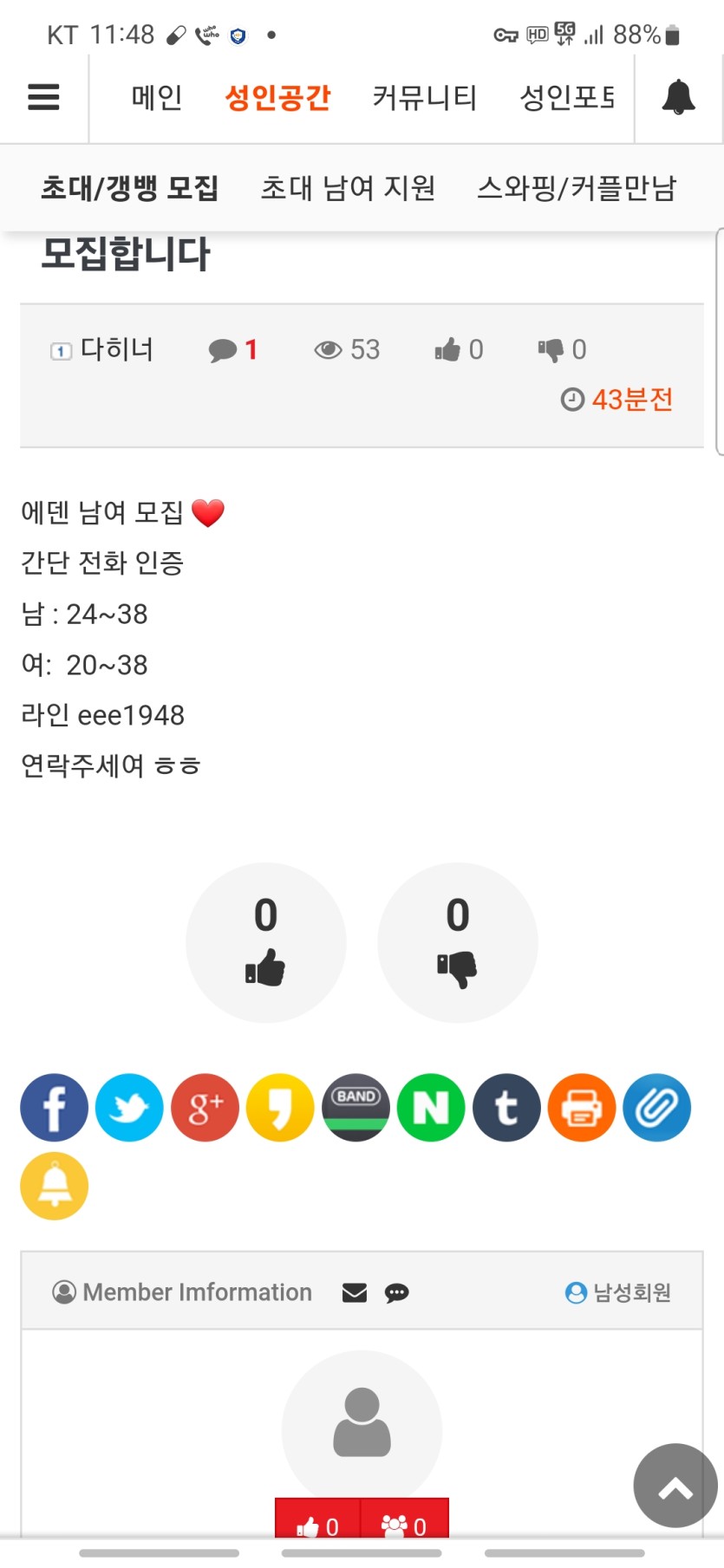Switch to the 커뮤니티 tab
The image size is (724, 1568).
point(424,97)
